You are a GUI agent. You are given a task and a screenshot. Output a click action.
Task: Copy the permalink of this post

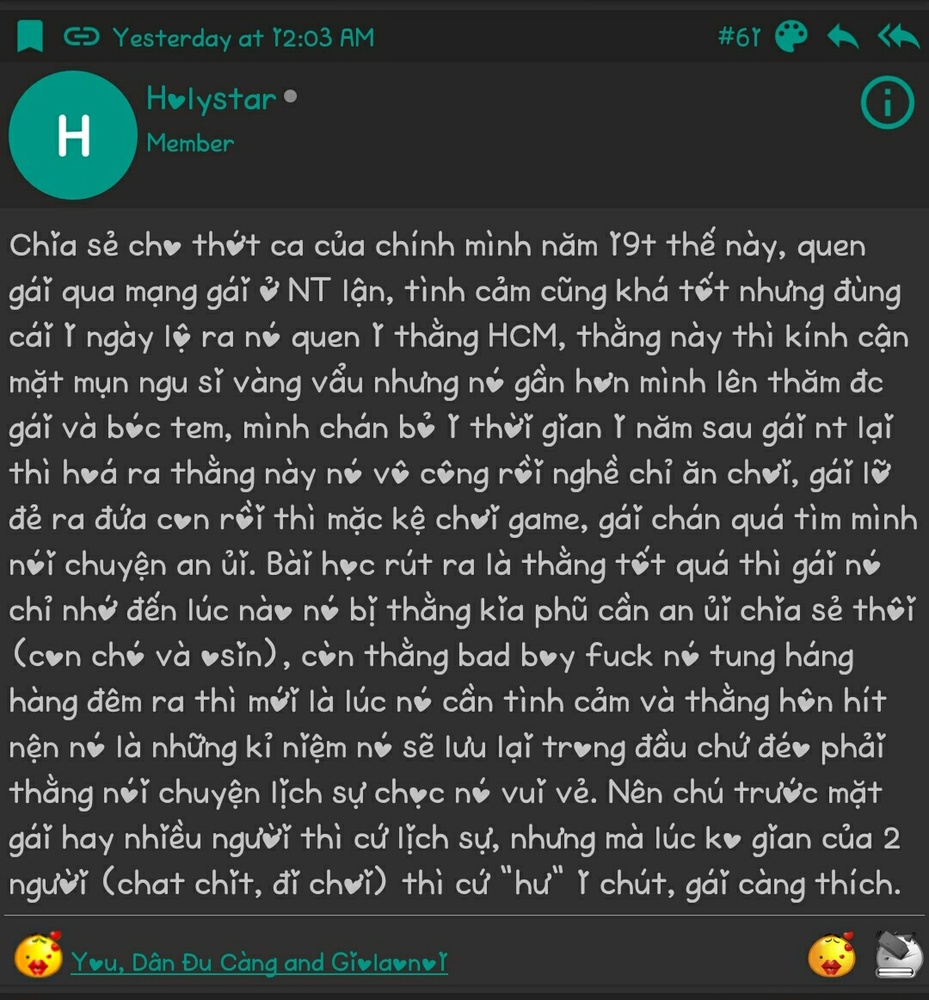[81, 38]
